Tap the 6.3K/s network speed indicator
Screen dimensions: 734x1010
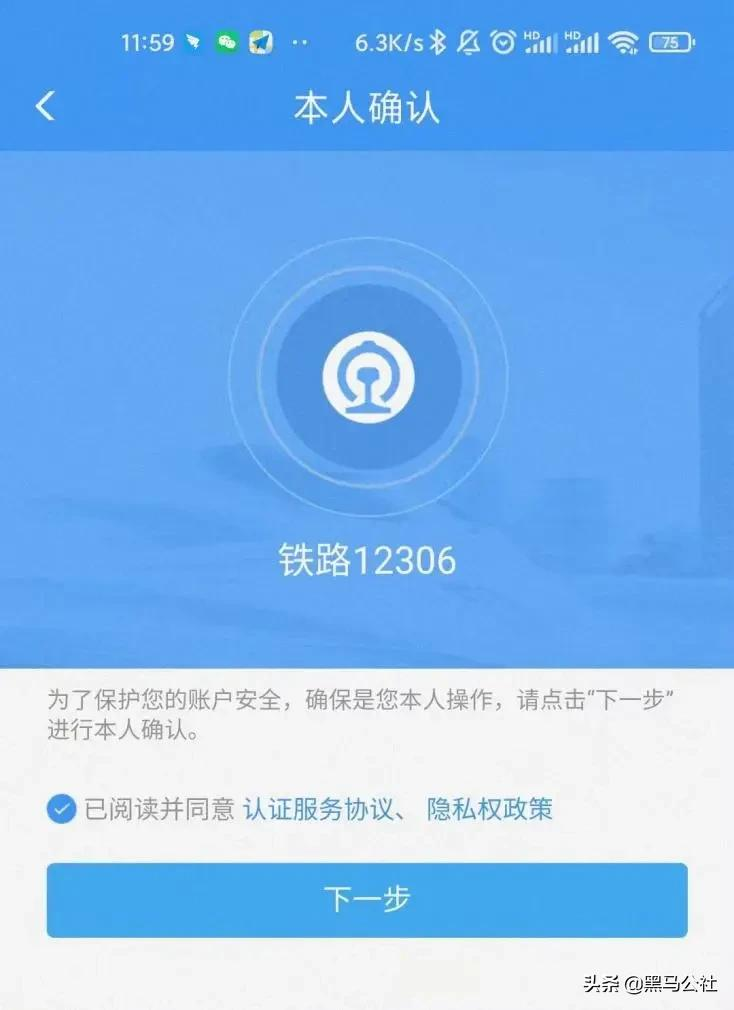(388, 42)
